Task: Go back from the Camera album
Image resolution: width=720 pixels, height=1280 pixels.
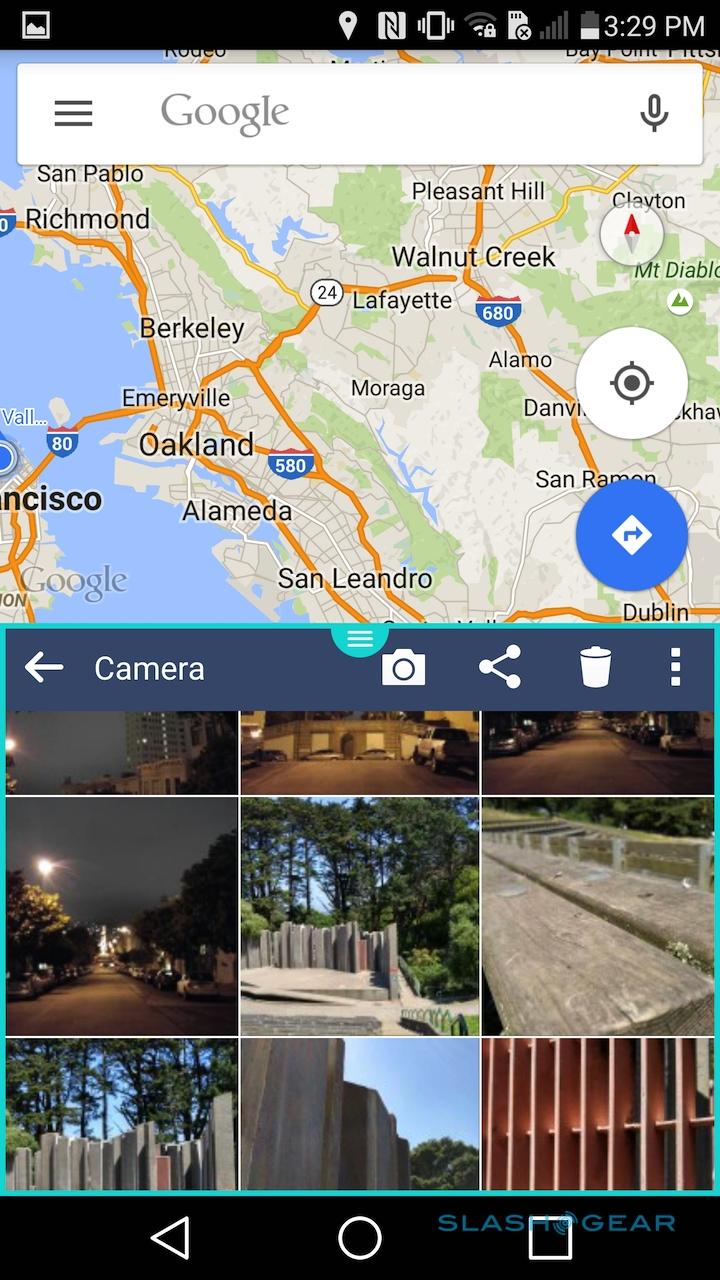Action: (44, 668)
